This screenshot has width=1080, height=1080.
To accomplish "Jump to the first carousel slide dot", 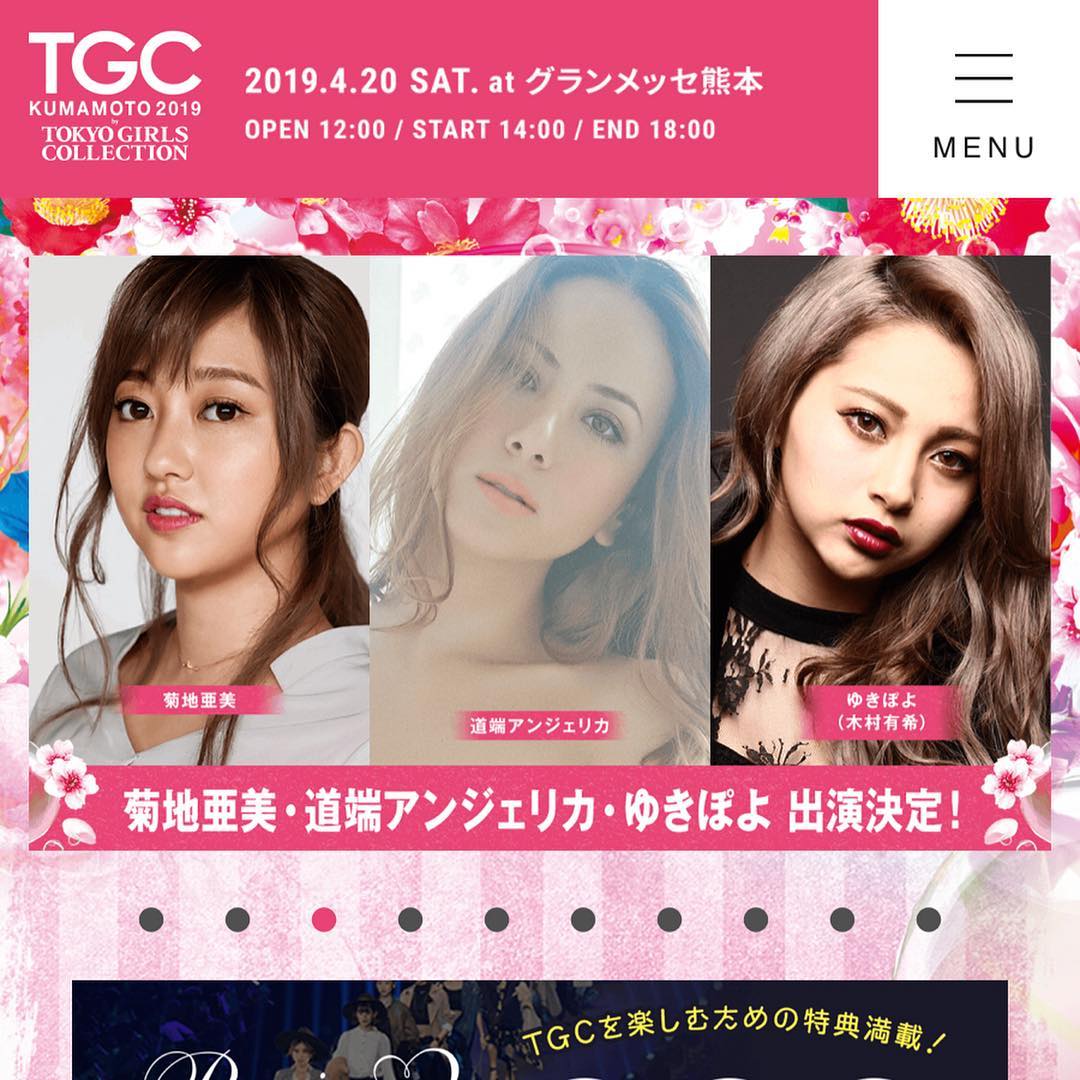I will pos(151,919).
